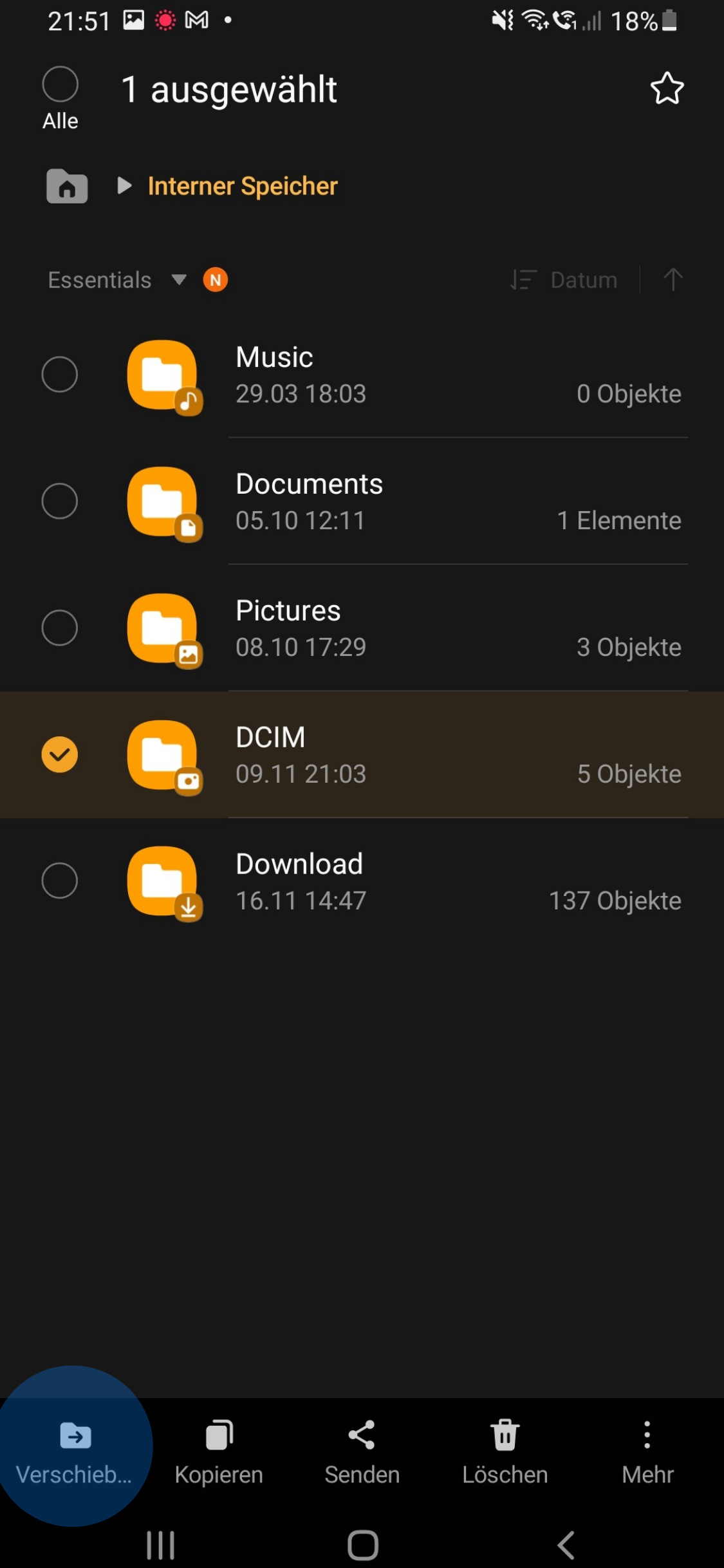Select the Download folder checkbox

[60, 881]
